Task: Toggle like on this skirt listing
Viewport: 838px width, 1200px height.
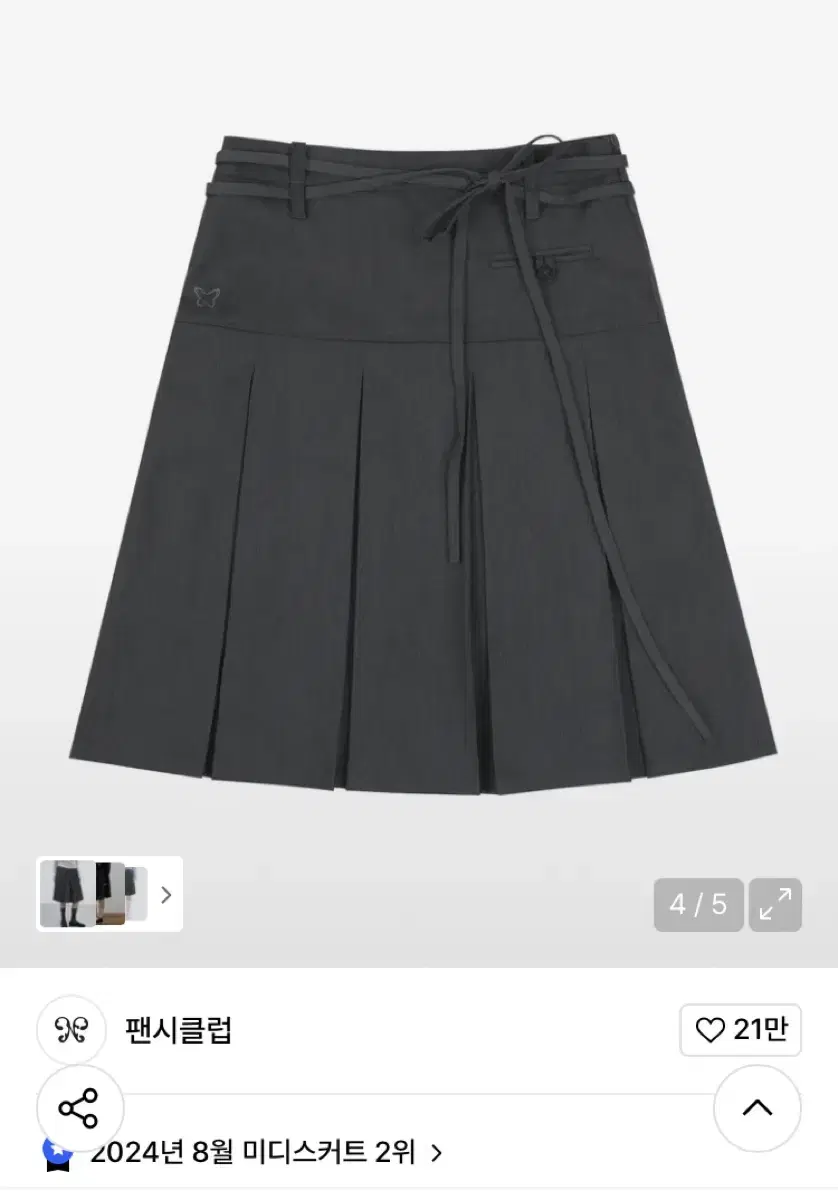Action: pyautogui.click(x=740, y=1028)
